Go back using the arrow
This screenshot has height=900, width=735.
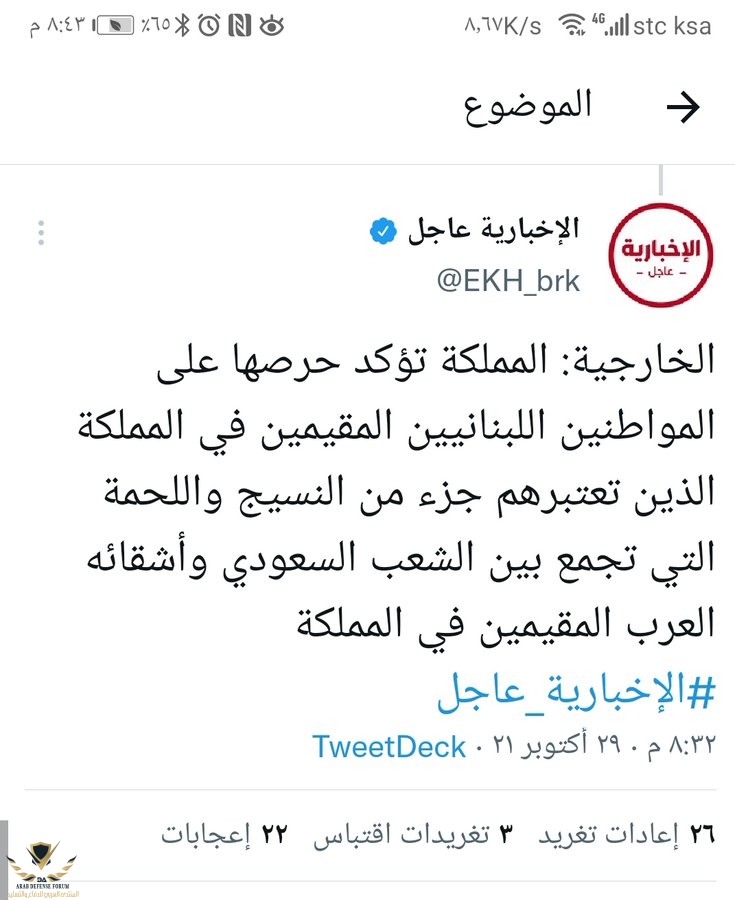(x=684, y=109)
